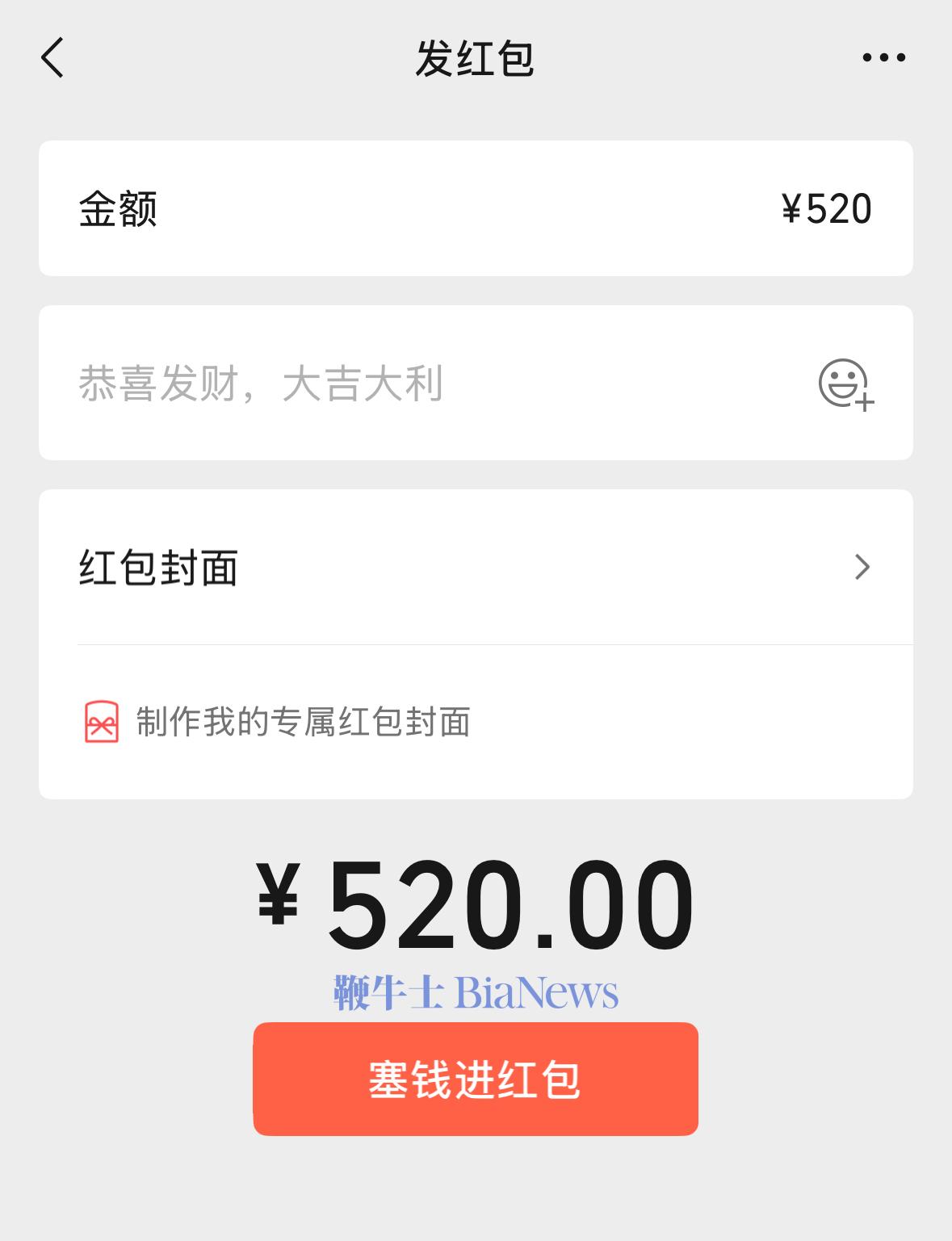Screen dimensions: 952x1241
Task: Open the red packet cover chooser
Action: tap(476, 568)
